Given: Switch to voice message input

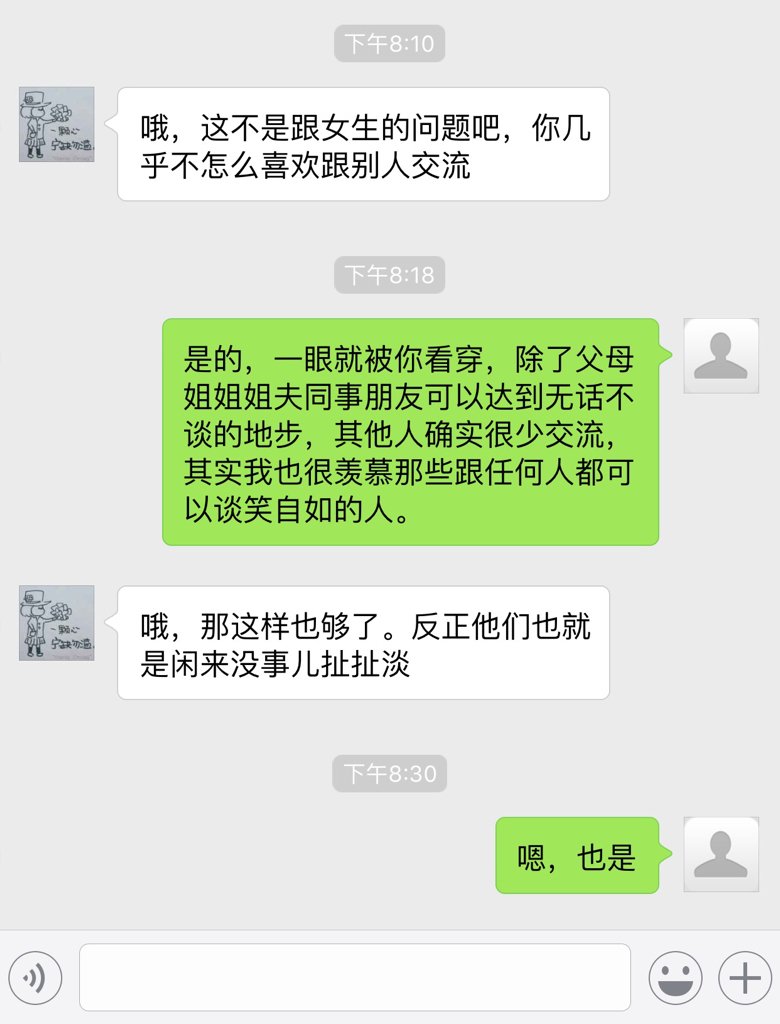Looking at the screenshot, I should pyautogui.click(x=36, y=978).
